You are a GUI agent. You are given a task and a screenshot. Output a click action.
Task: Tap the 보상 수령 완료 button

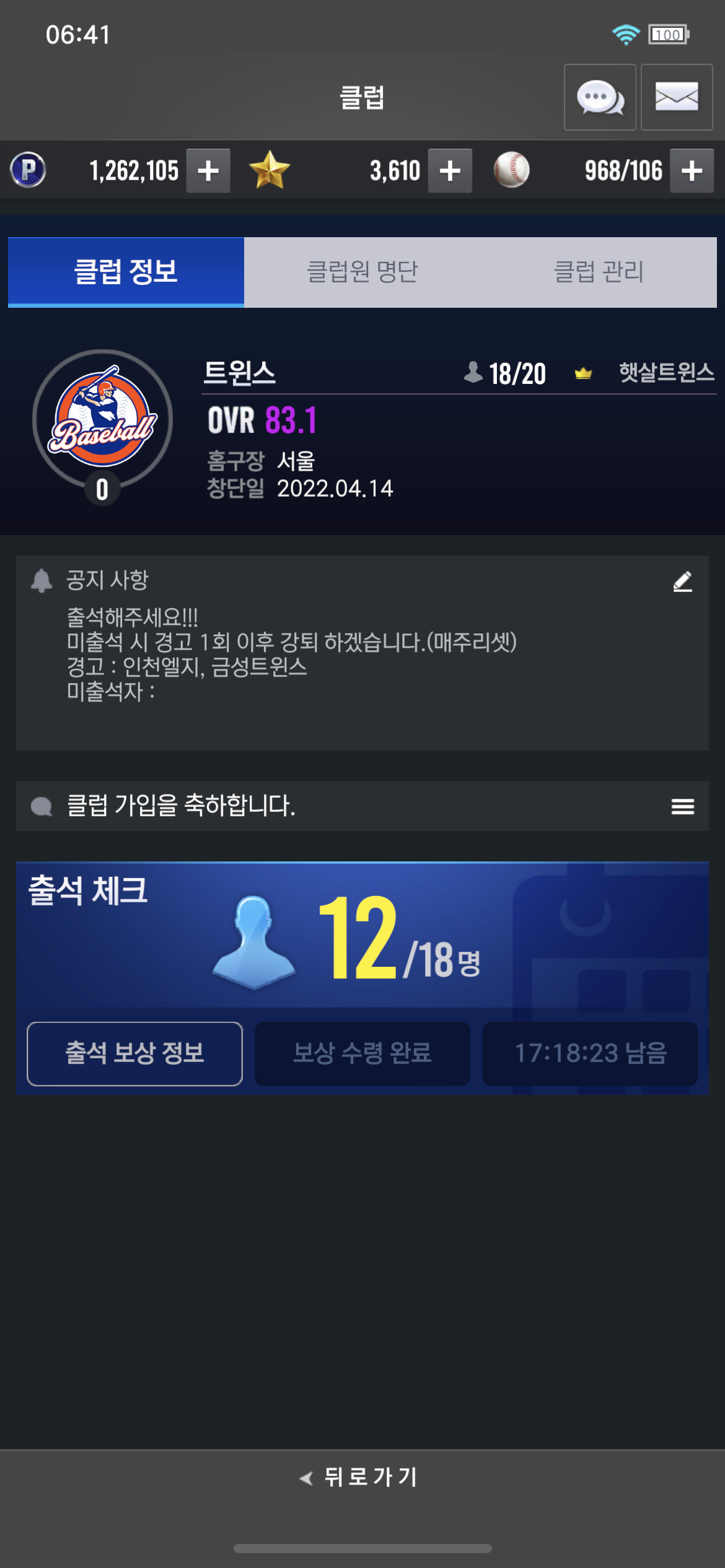pyautogui.click(x=362, y=1053)
